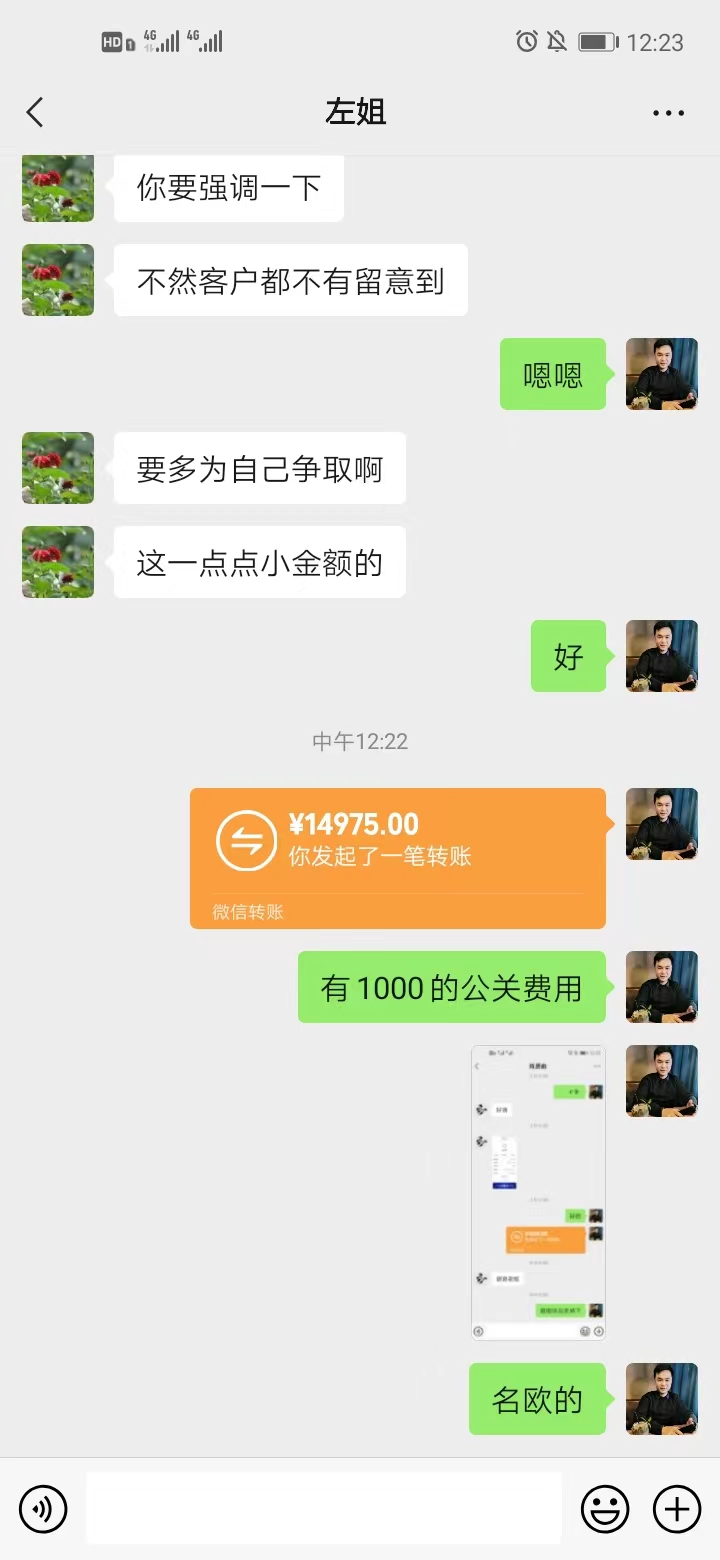Switch to voice message input
Image resolution: width=720 pixels, height=1560 pixels.
pyautogui.click(x=43, y=1508)
